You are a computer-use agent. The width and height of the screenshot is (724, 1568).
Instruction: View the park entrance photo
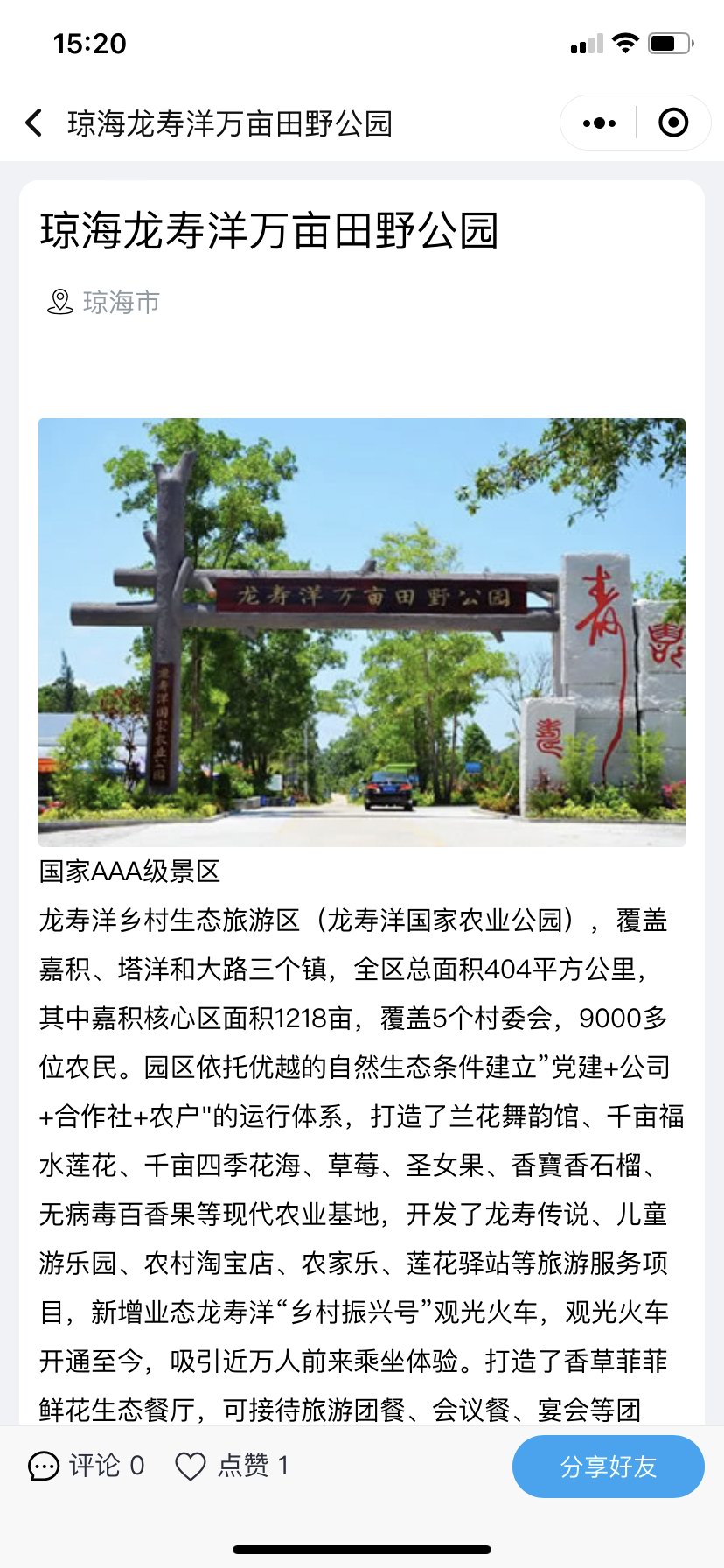362,632
